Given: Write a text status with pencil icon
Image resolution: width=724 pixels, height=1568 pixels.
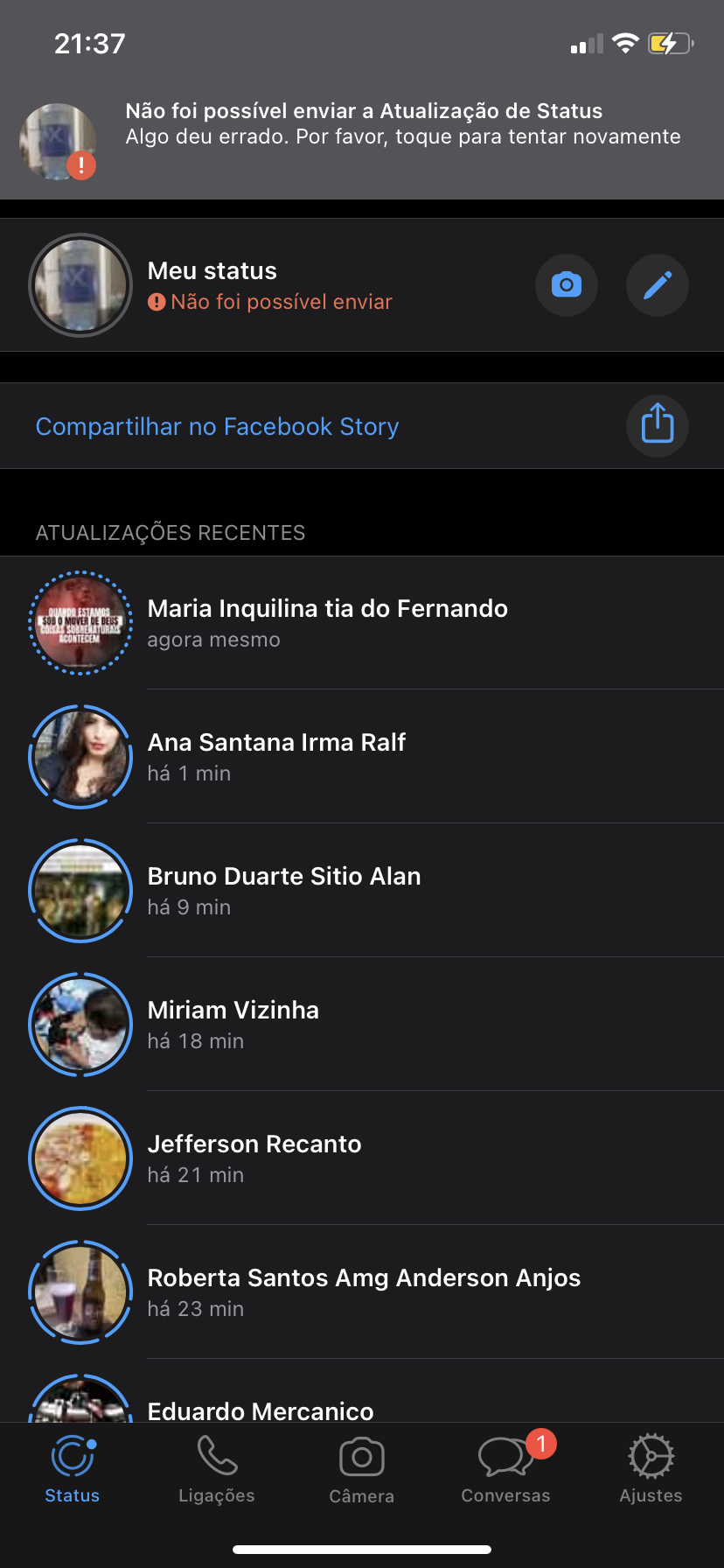Looking at the screenshot, I should (658, 285).
